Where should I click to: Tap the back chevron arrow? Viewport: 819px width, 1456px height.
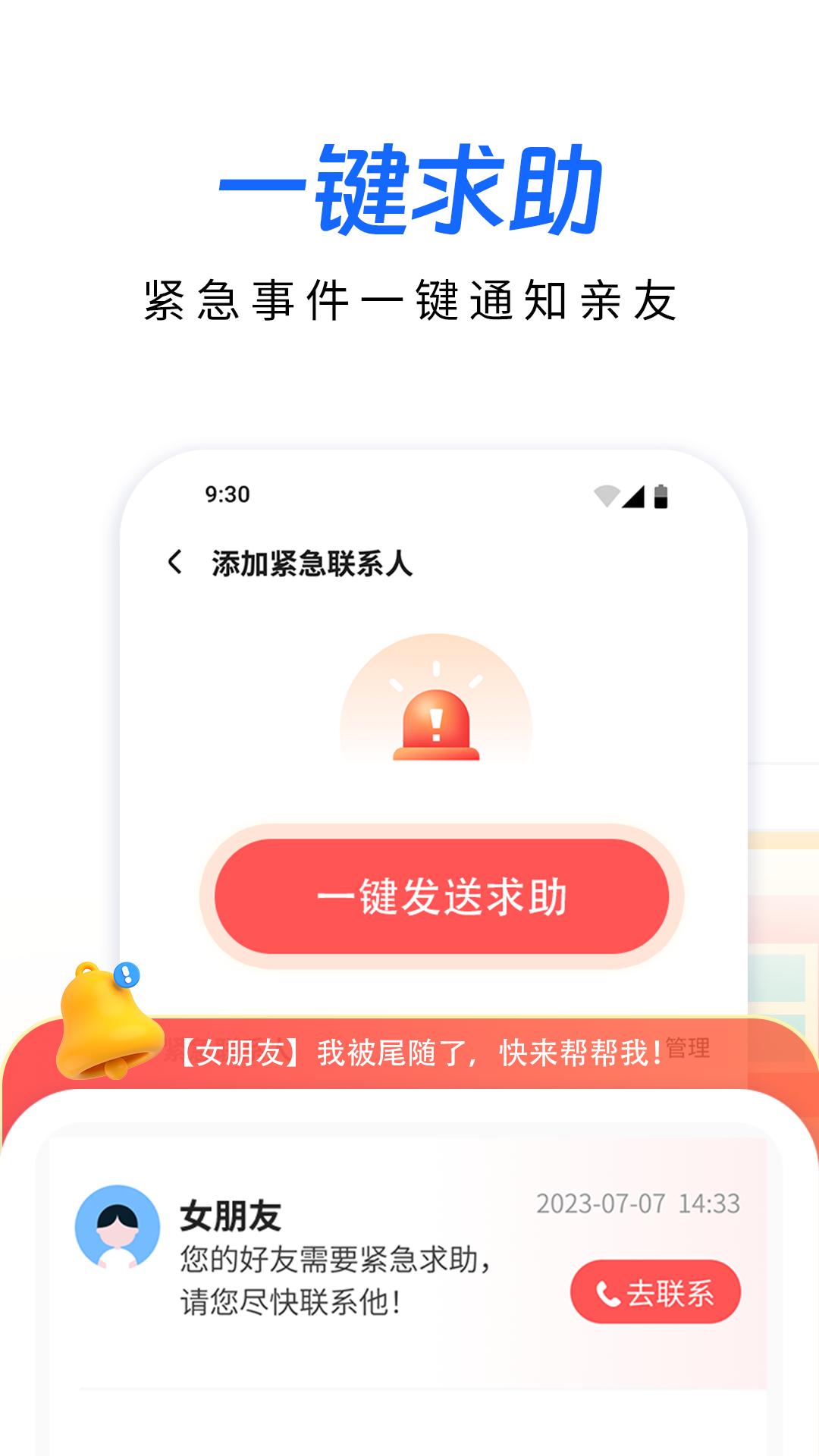tap(176, 563)
